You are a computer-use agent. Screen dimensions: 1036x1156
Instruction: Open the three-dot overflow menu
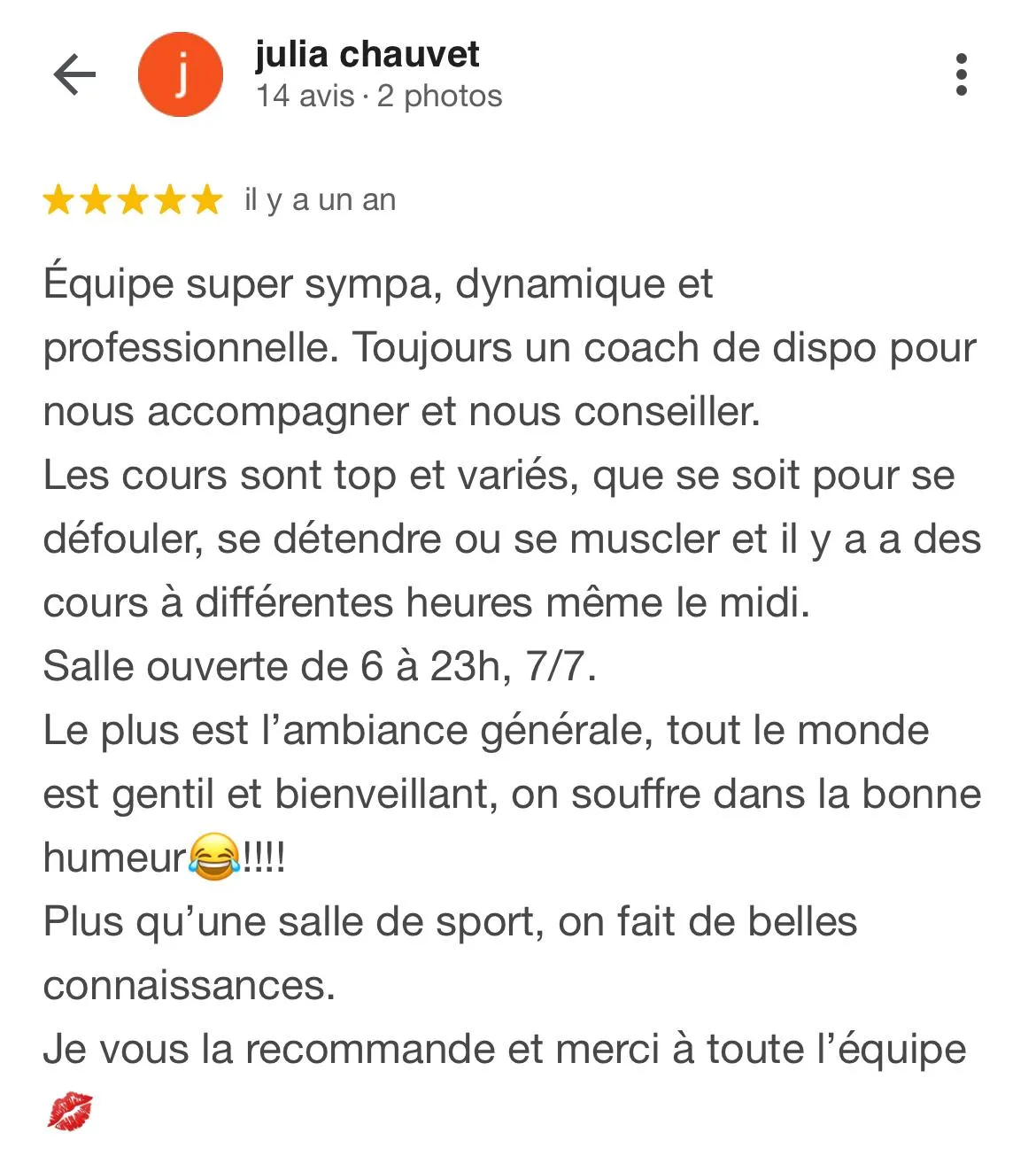(962, 74)
